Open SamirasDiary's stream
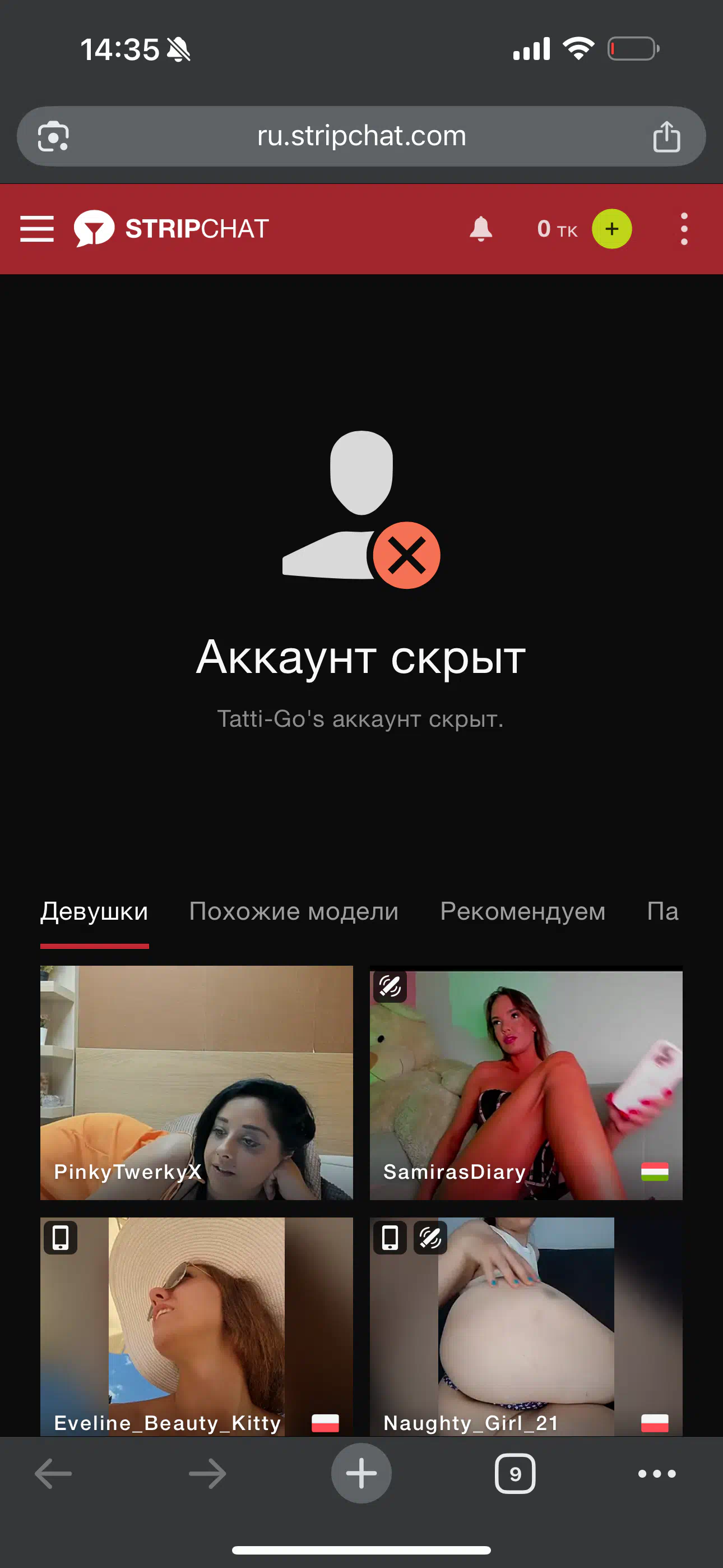This screenshot has width=723, height=1568. click(x=526, y=1082)
